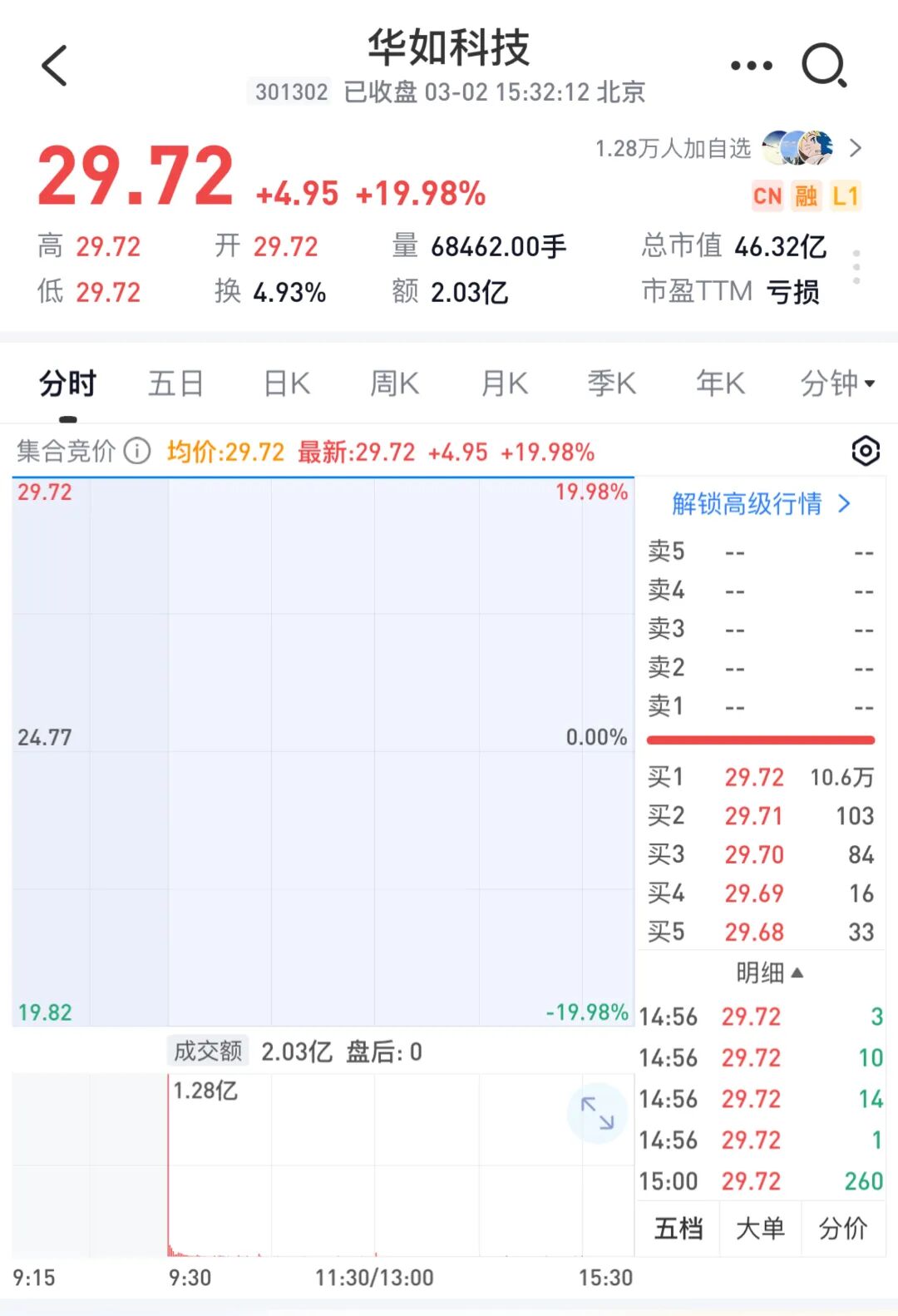Open the search magnifier icon

823,66
